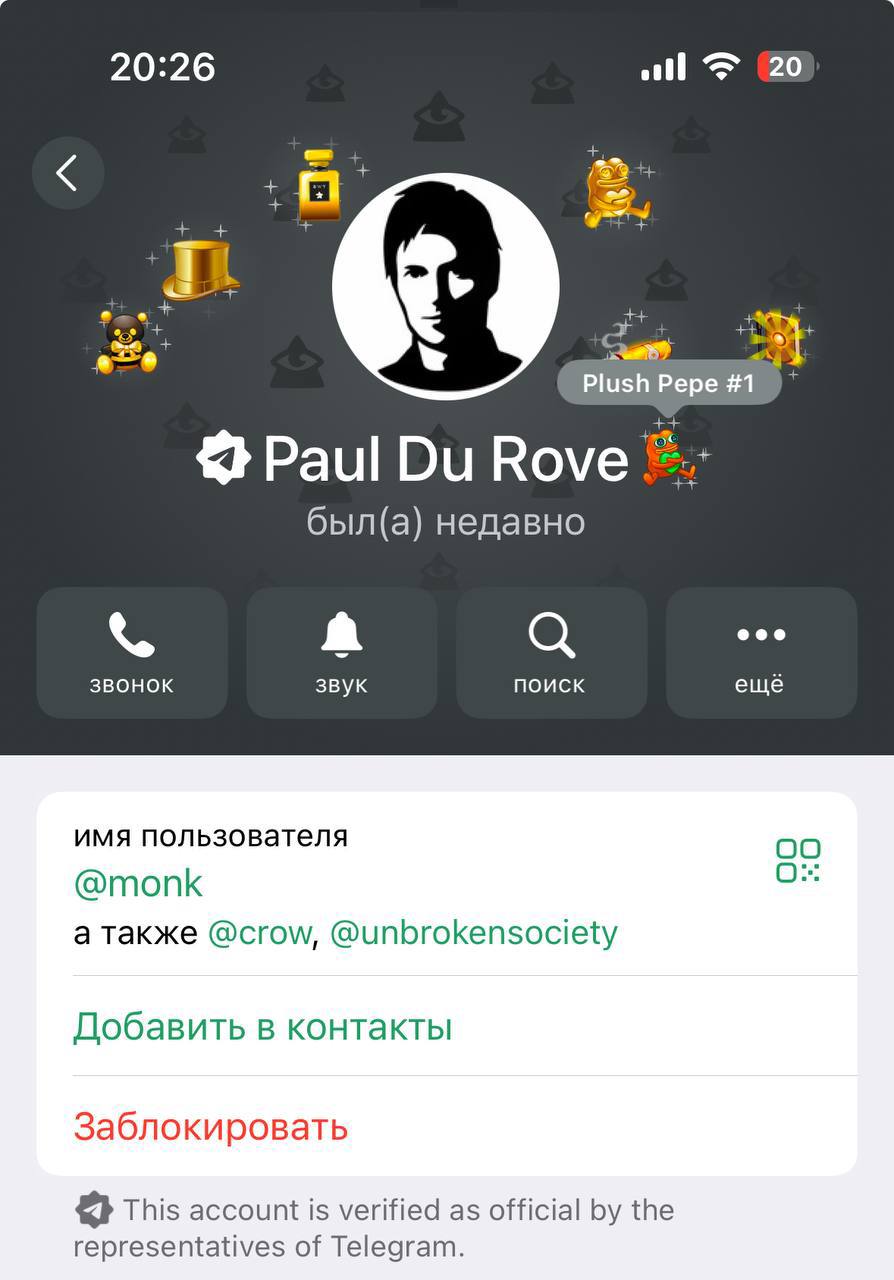Tap the Plush Pepe emoji status

[670, 458]
